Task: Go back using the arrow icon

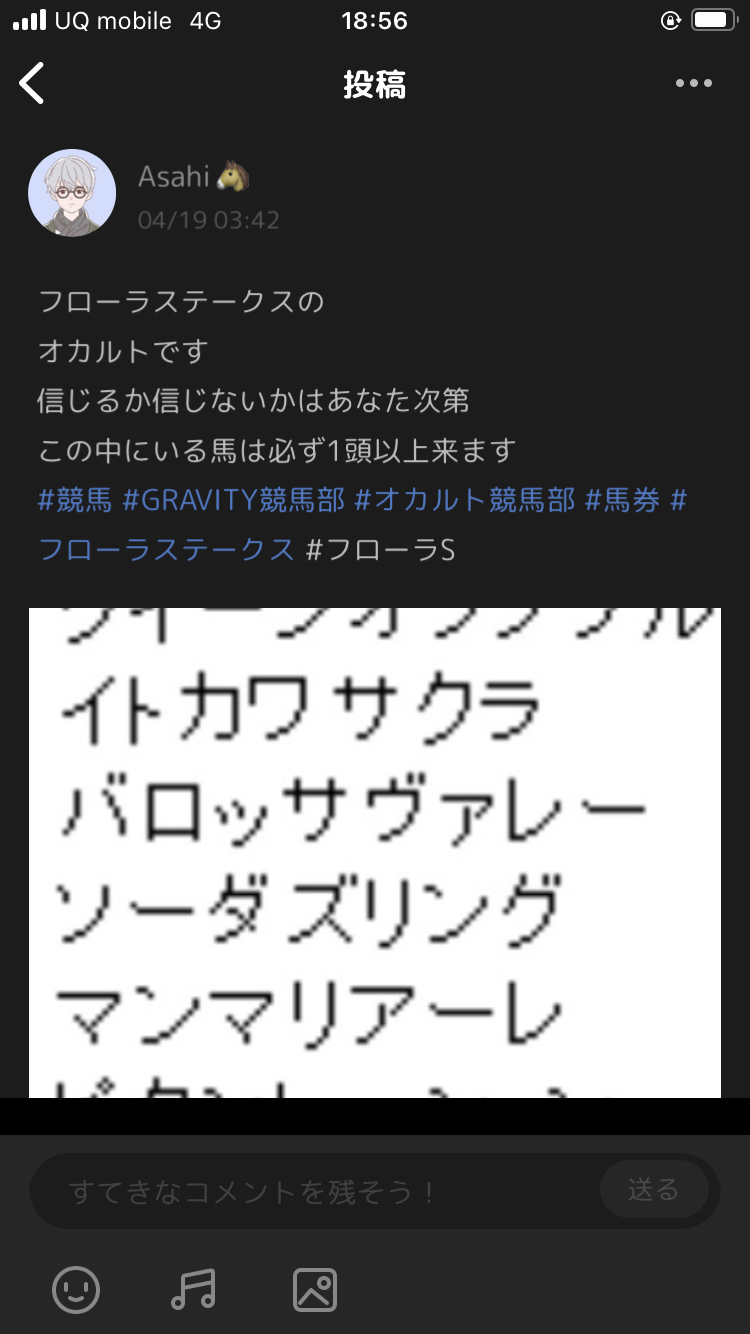Action: 32,84
